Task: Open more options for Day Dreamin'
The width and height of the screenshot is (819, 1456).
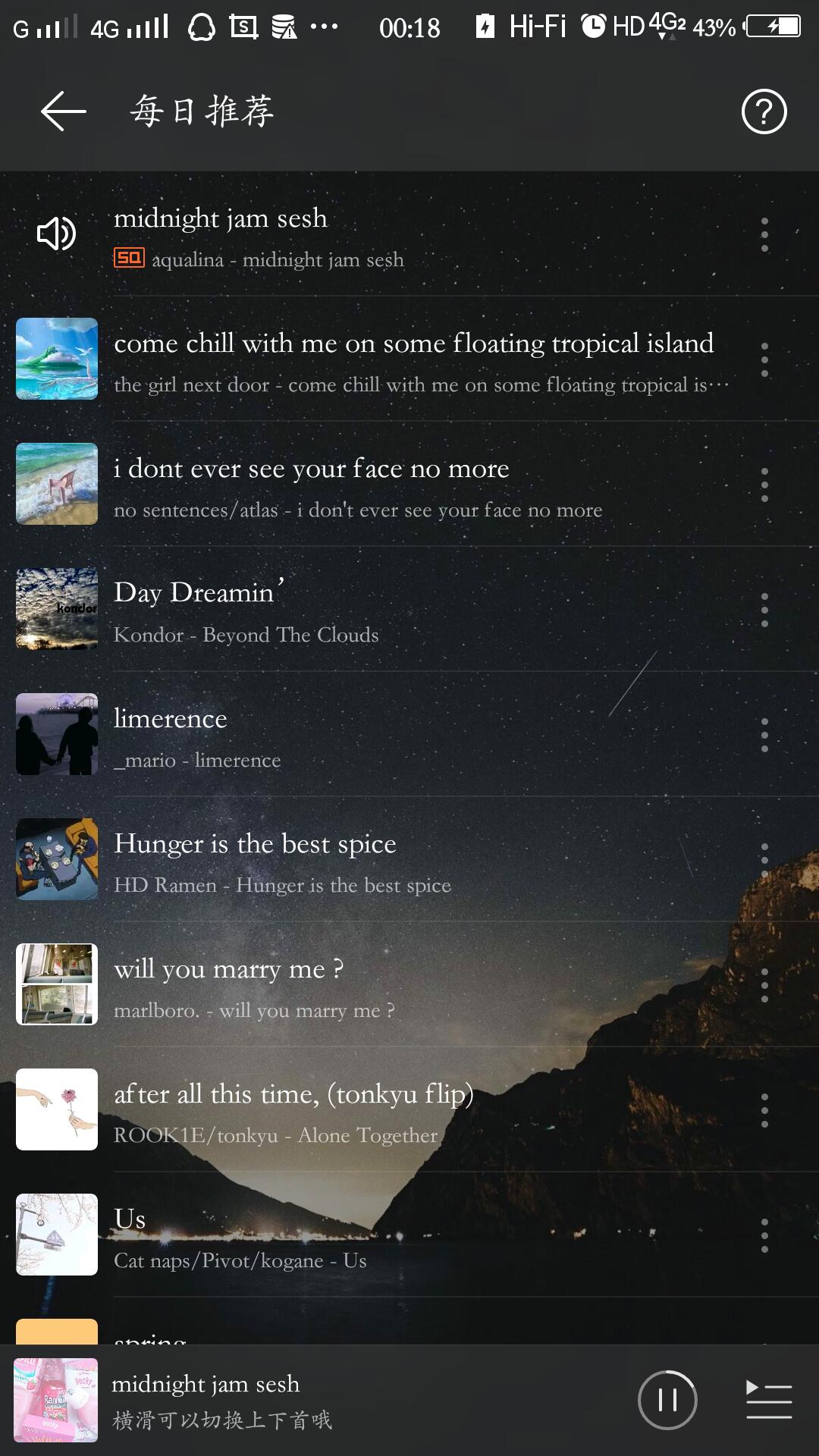Action: [764, 610]
